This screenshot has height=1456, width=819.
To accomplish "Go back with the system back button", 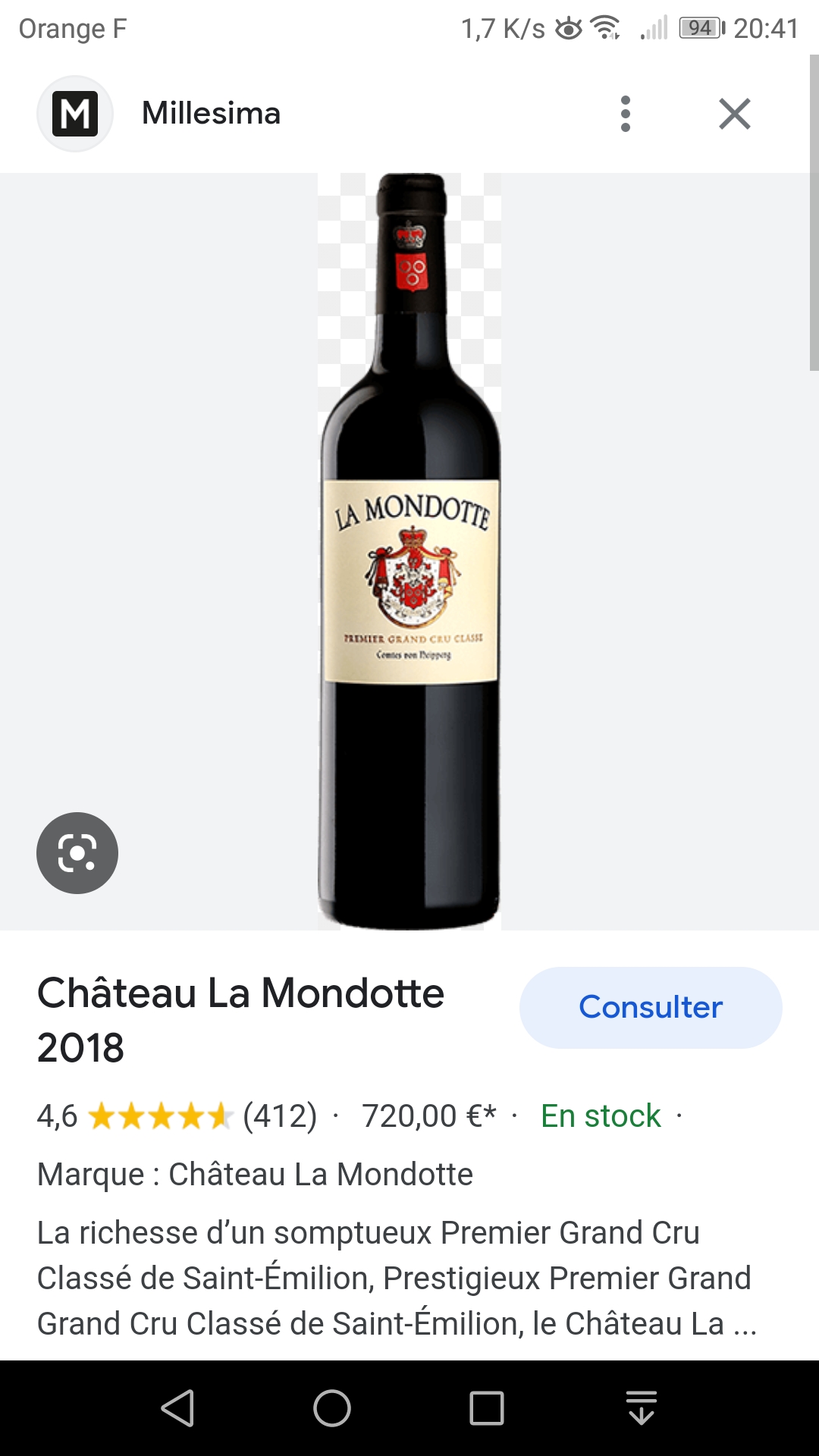I will (x=178, y=1408).
